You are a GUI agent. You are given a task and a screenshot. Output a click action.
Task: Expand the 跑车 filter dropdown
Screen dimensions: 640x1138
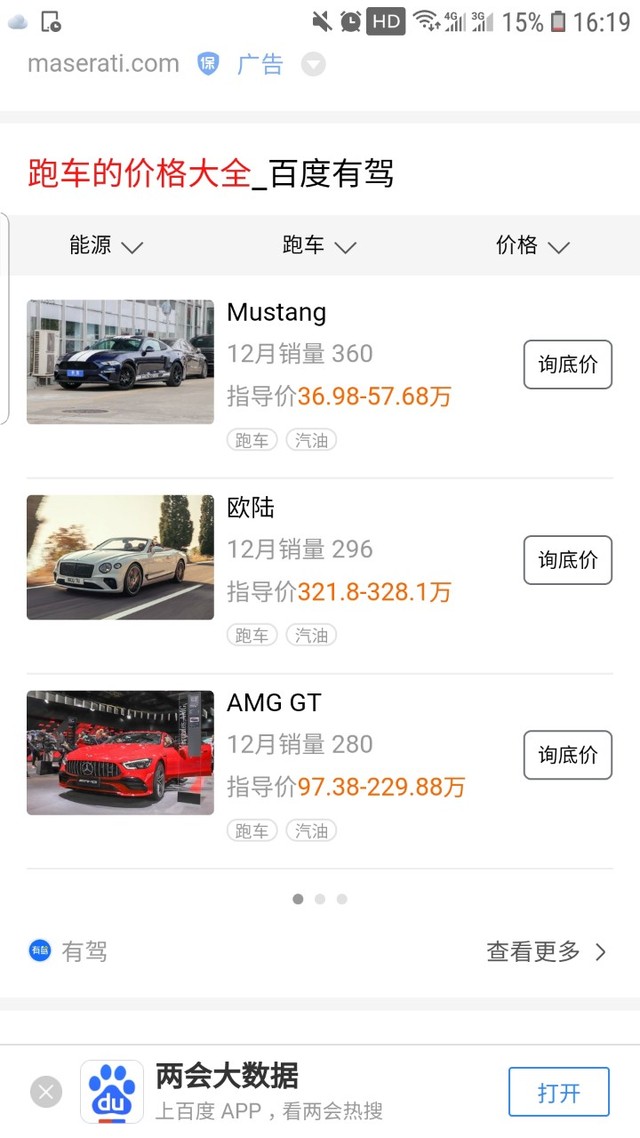[319, 246]
